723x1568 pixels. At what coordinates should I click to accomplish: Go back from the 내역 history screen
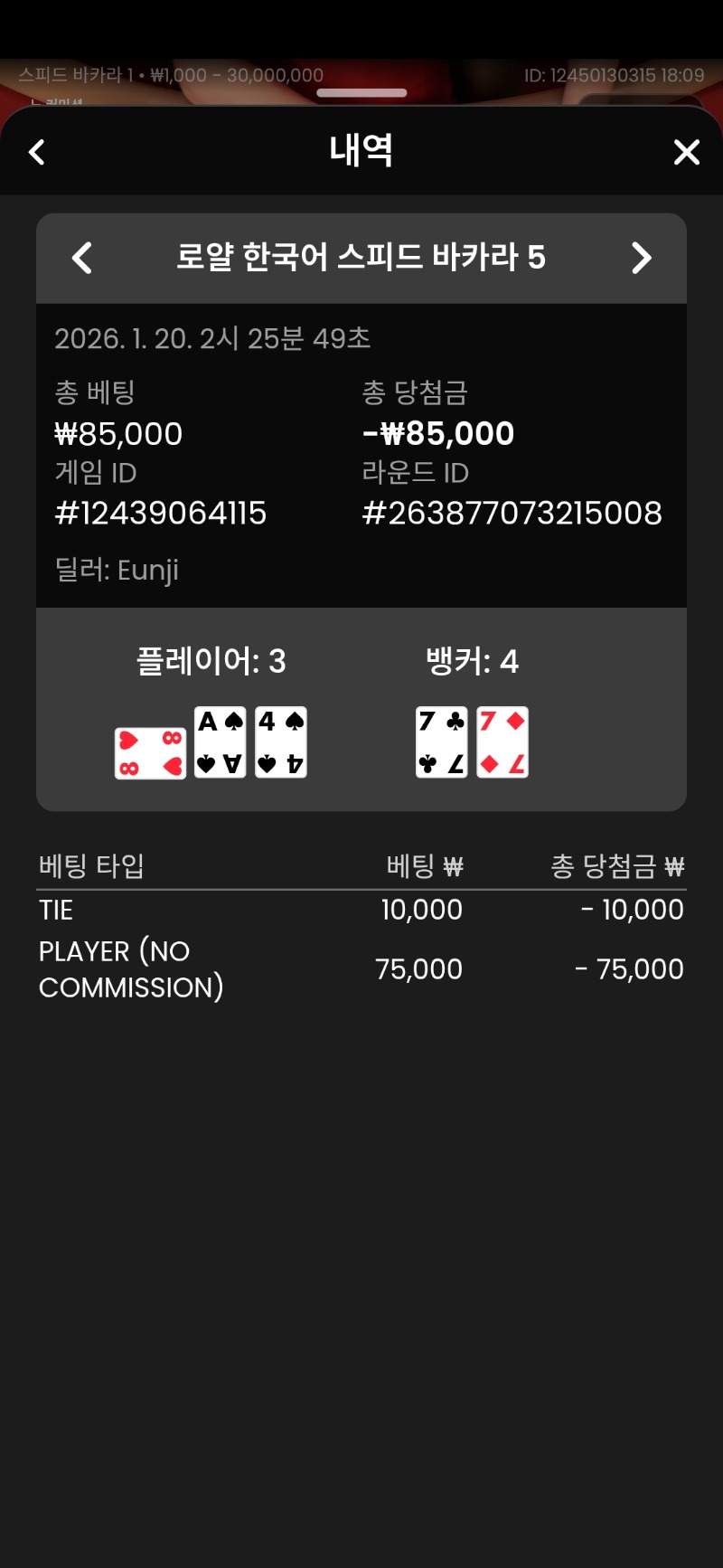pos(37,152)
